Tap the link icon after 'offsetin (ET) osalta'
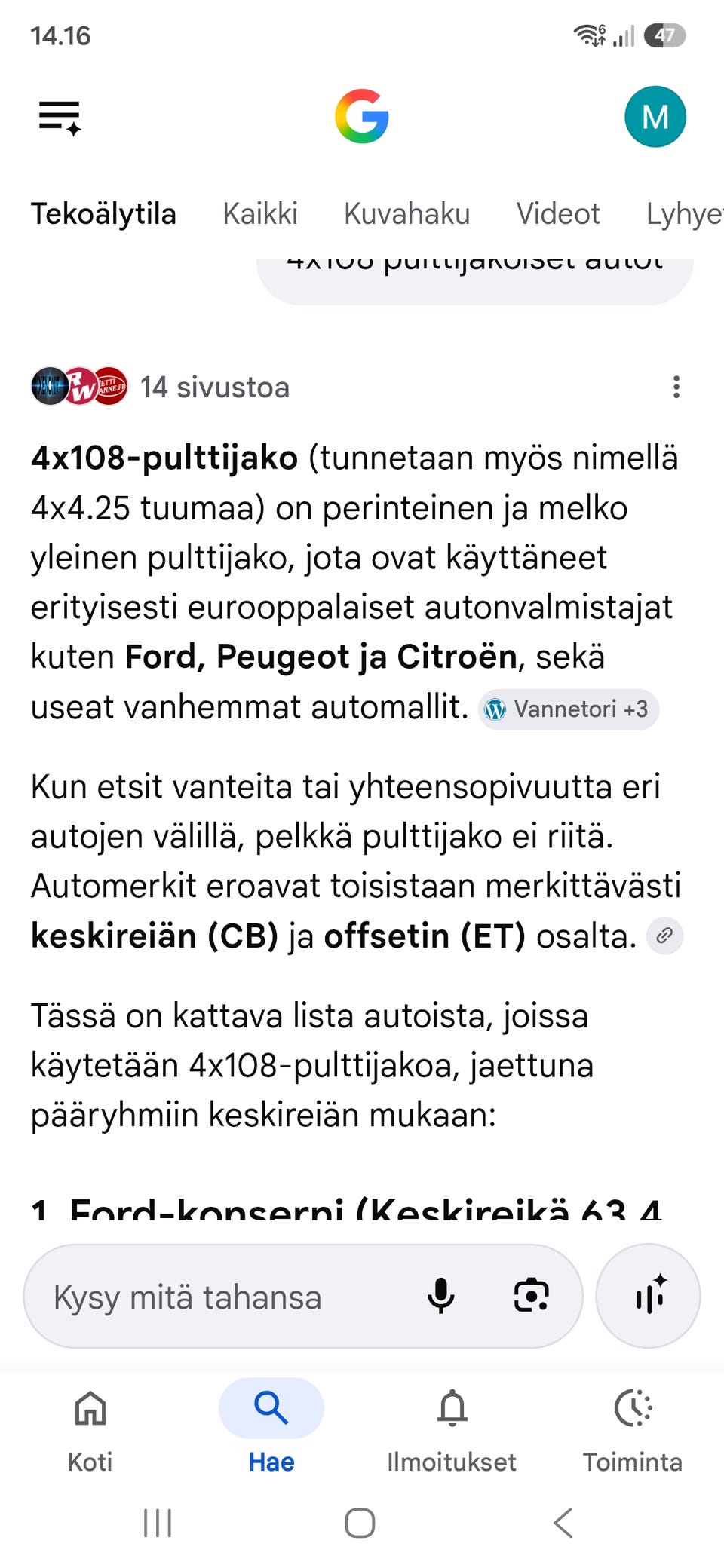 click(664, 936)
